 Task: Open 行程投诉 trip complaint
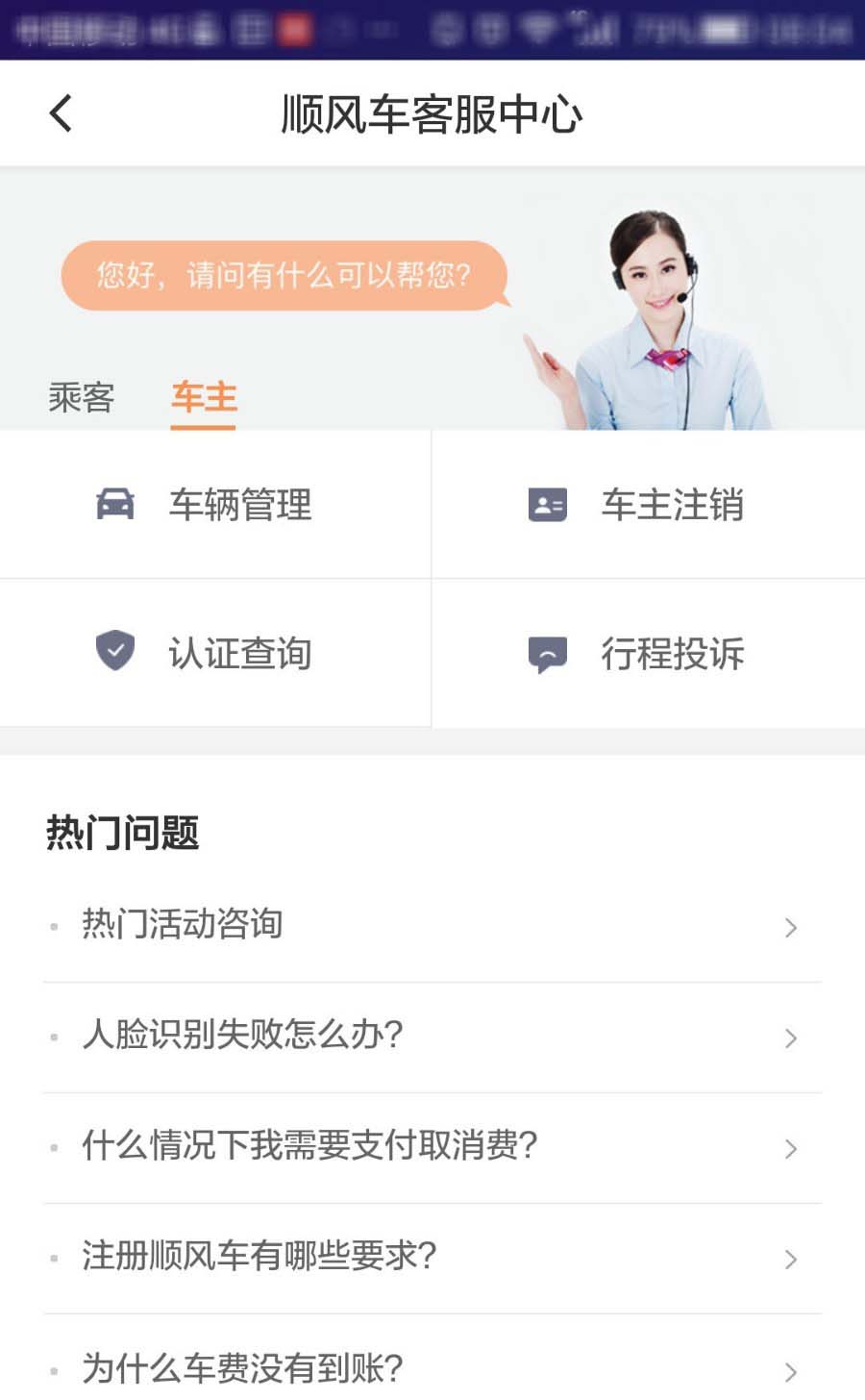[648, 654]
